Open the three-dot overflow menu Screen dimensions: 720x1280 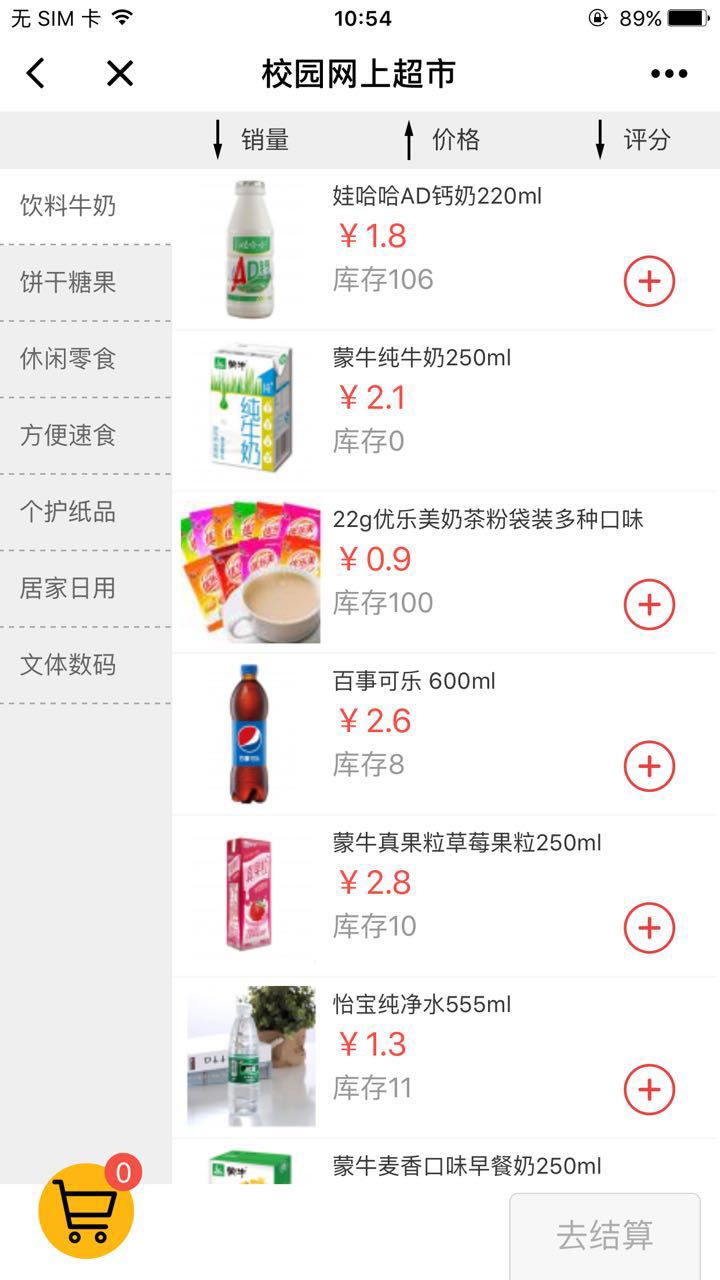pyautogui.click(x=668, y=73)
